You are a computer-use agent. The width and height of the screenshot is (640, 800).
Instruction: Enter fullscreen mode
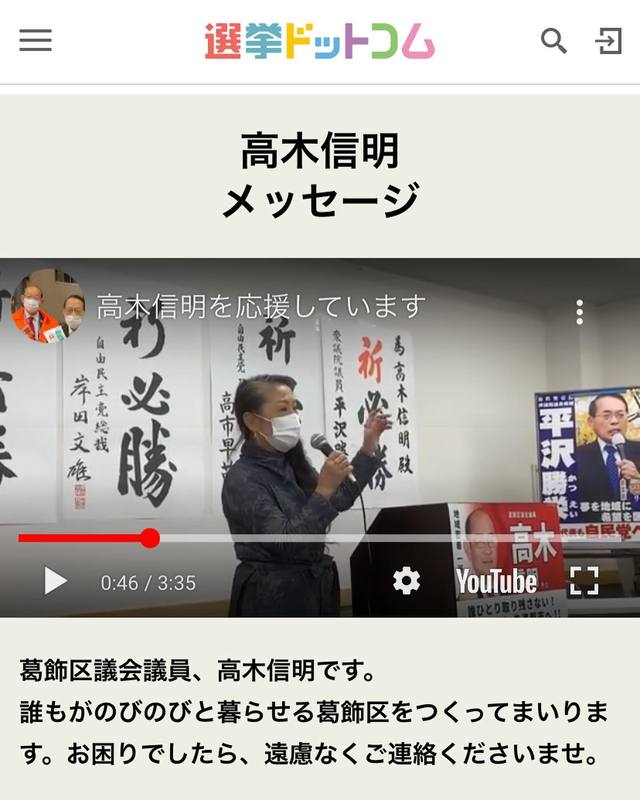[x=583, y=581]
